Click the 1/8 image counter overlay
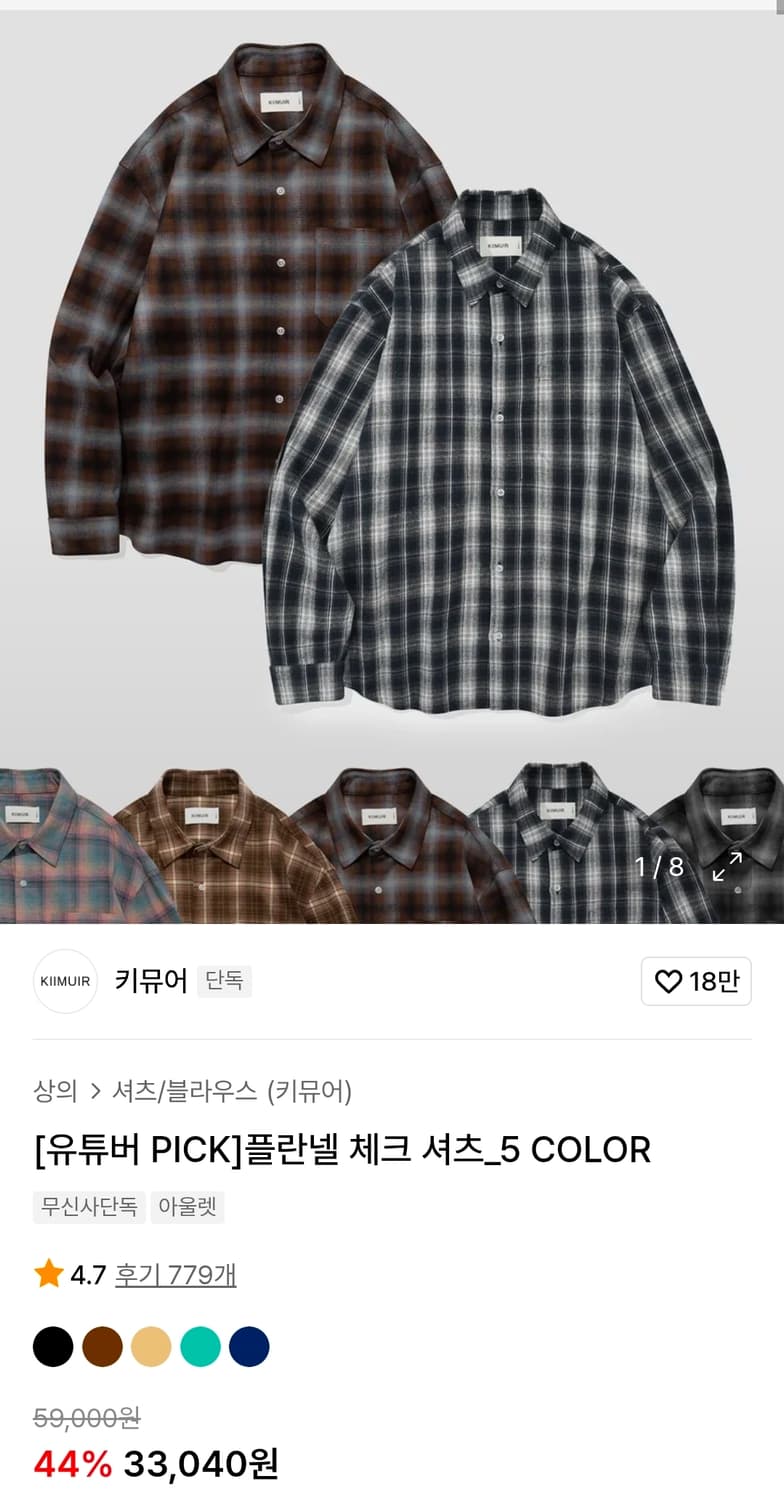Image resolution: width=784 pixels, height=1500 pixels. (660, 868)
